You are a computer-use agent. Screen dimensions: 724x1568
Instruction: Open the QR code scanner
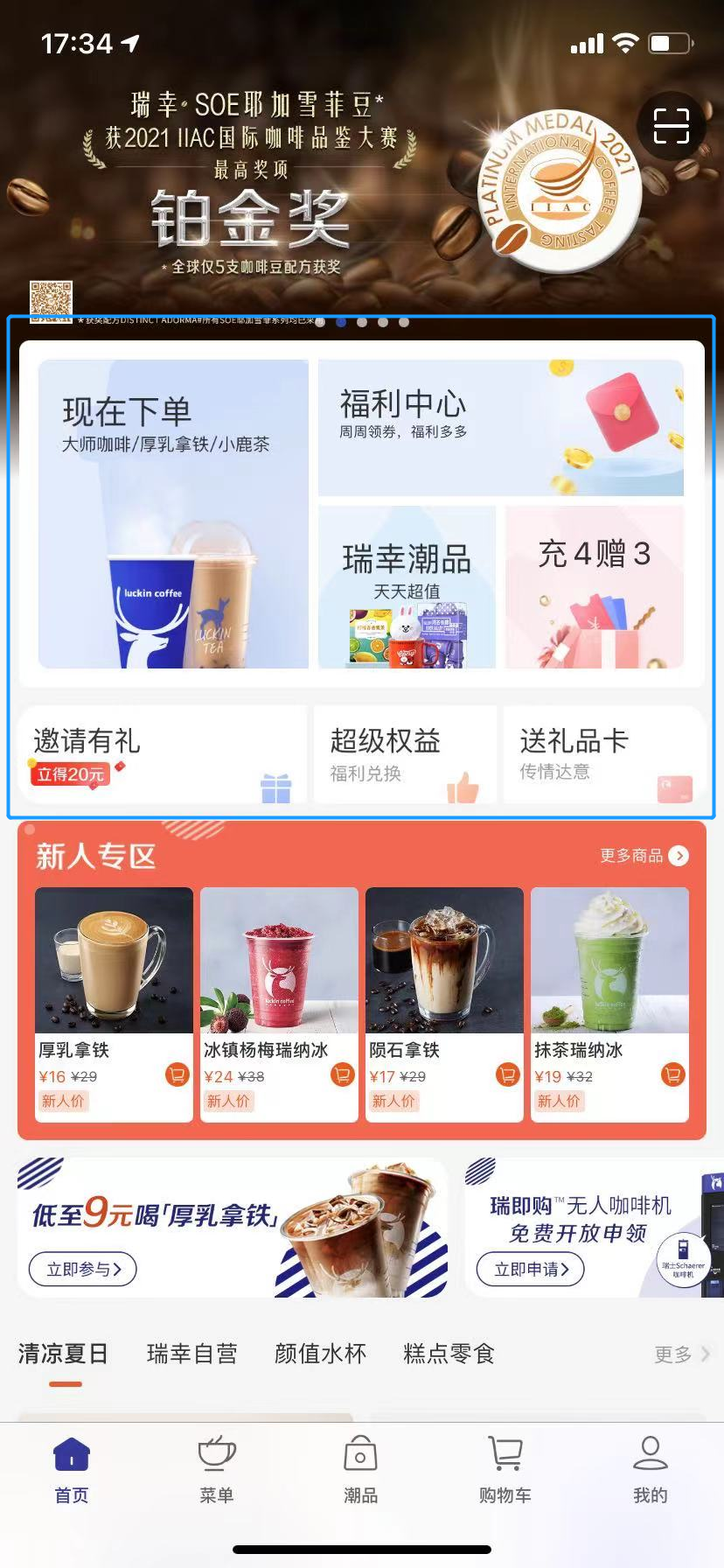click(x=671, y=126)
